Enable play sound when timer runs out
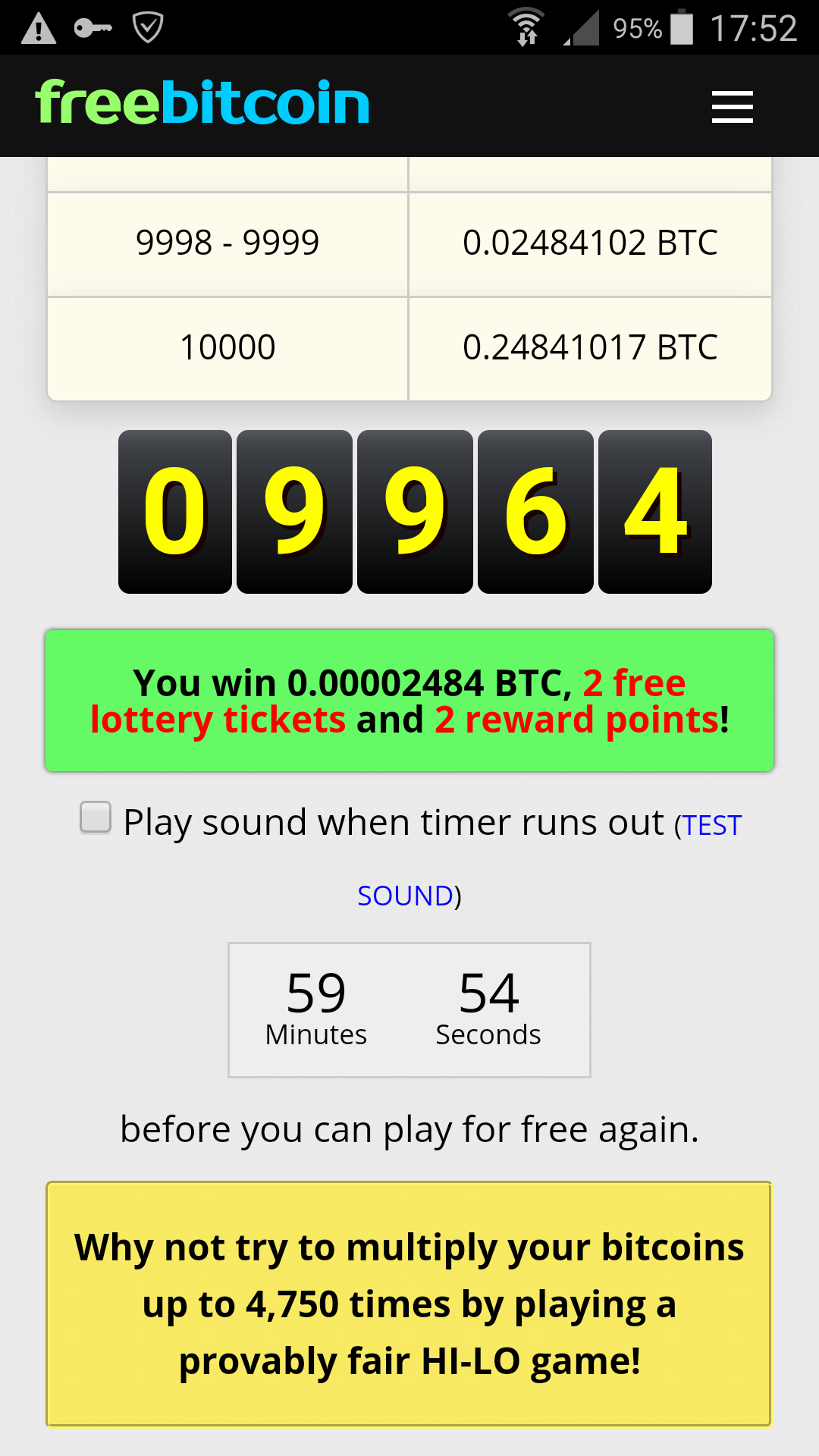The height and width of the screenshot is (1456, 819). (96, 817)
